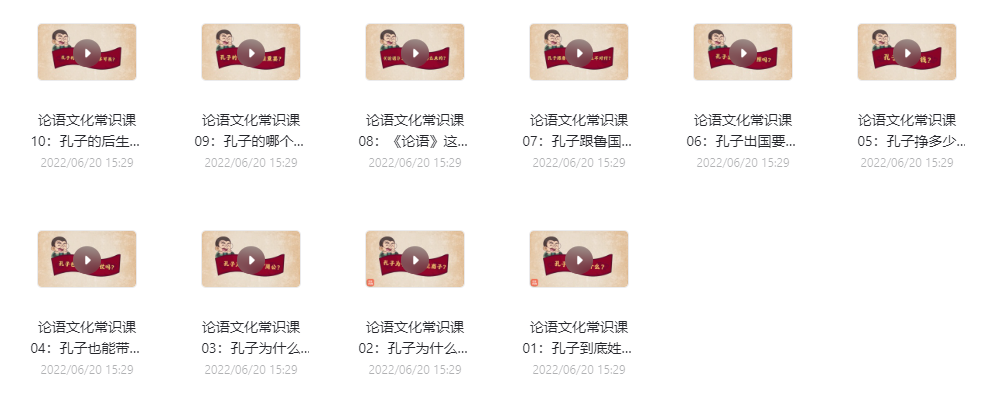996x410 pixels.
Task: Play lesson 05 孔子挣多少 video
Action: click(907, 53)
